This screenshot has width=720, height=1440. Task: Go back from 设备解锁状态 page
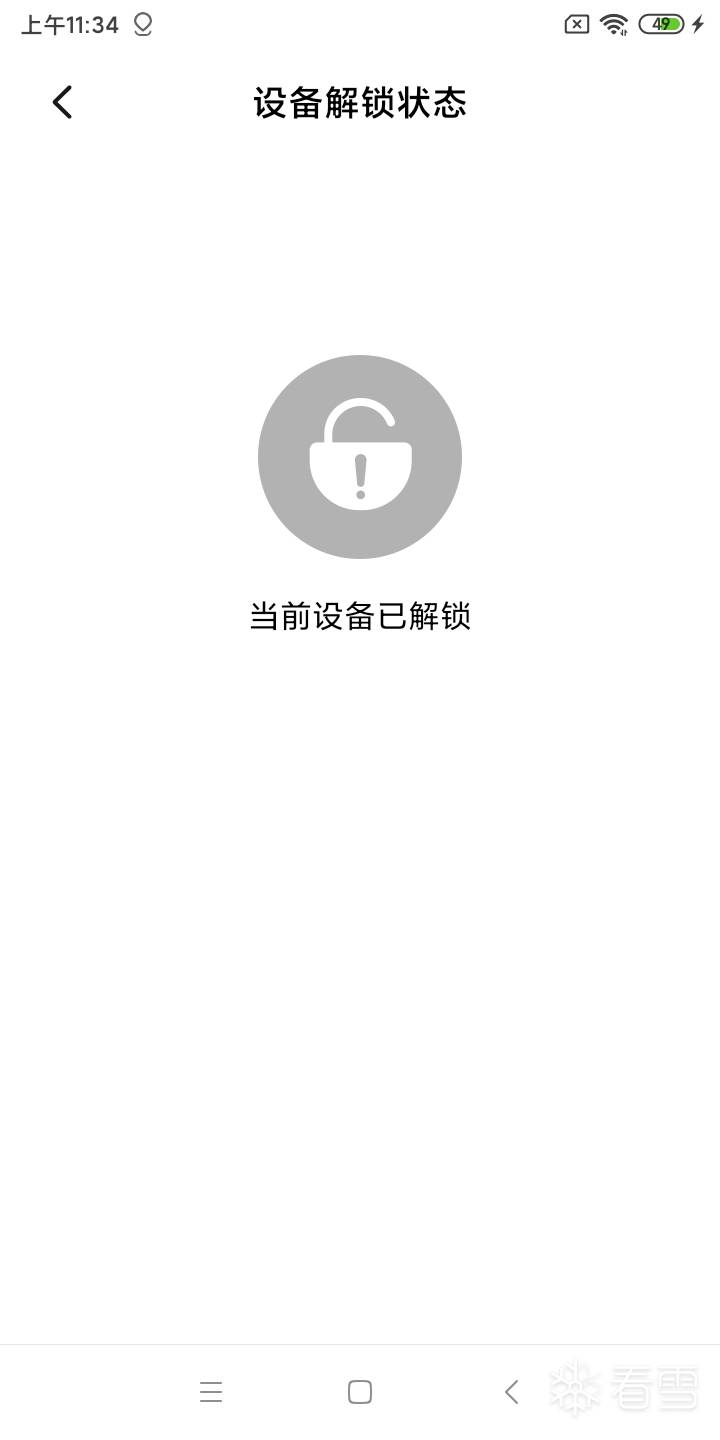[62, 102]
